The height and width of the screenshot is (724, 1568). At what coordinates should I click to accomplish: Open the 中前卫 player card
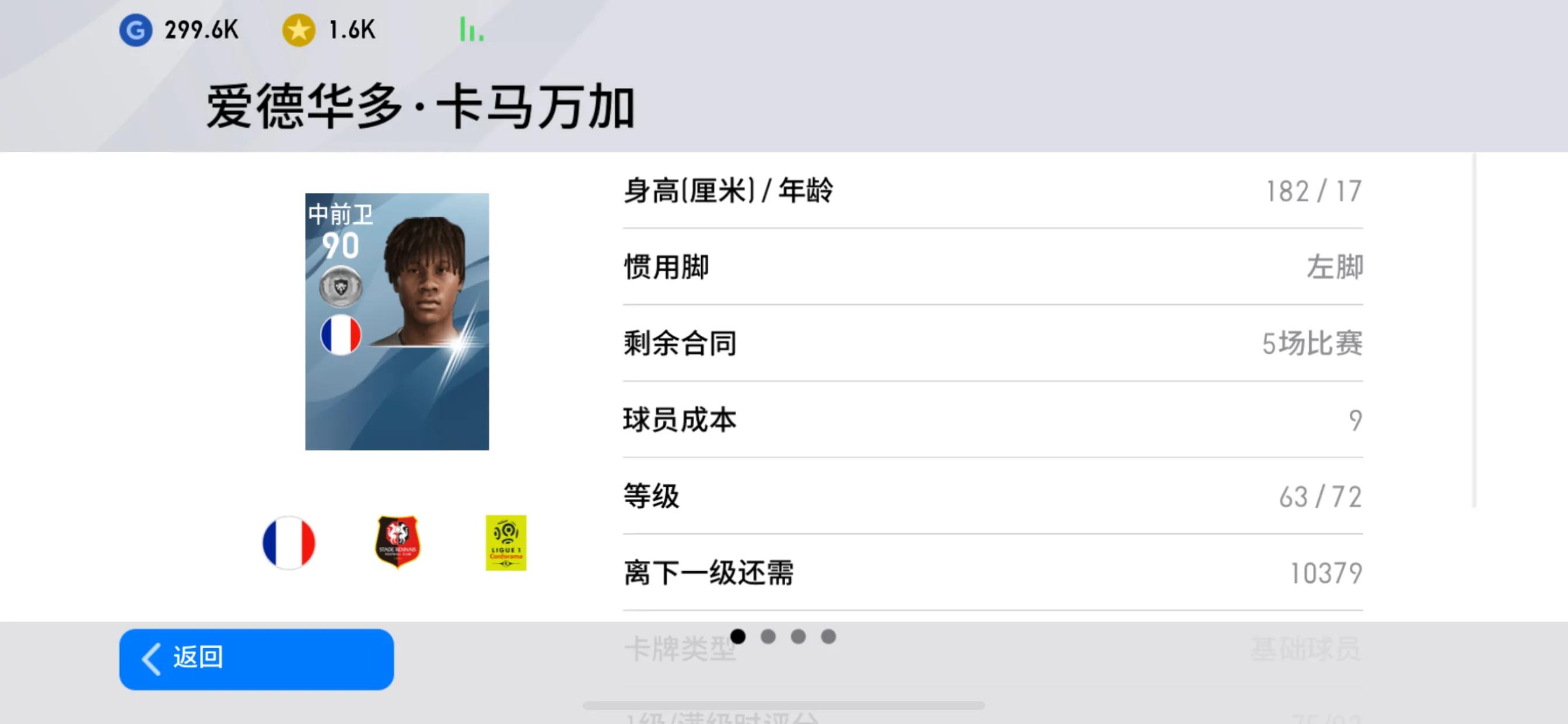coord(397,321)
